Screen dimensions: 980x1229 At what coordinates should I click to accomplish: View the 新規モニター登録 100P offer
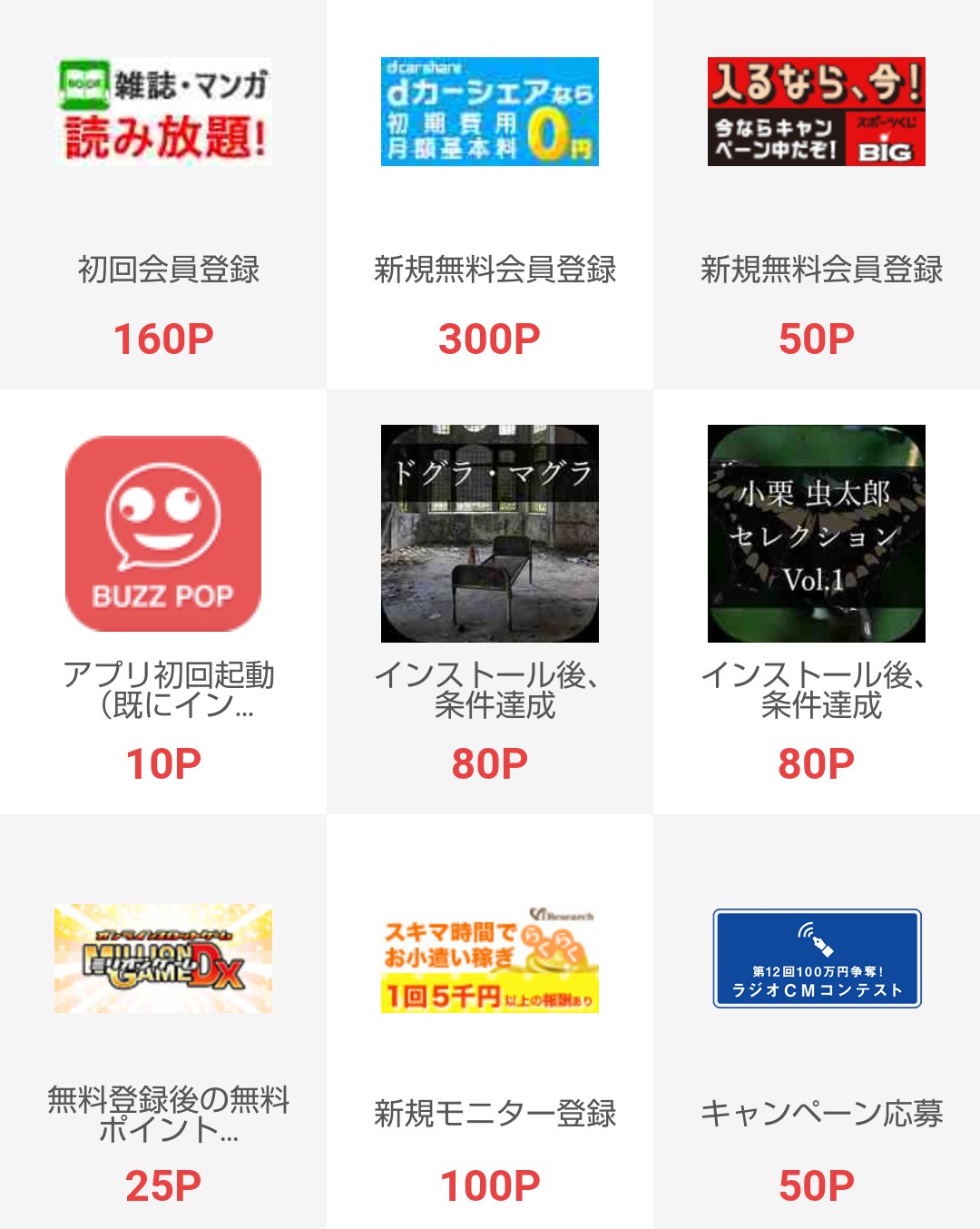pyautogui.click(x=490, y=959)
